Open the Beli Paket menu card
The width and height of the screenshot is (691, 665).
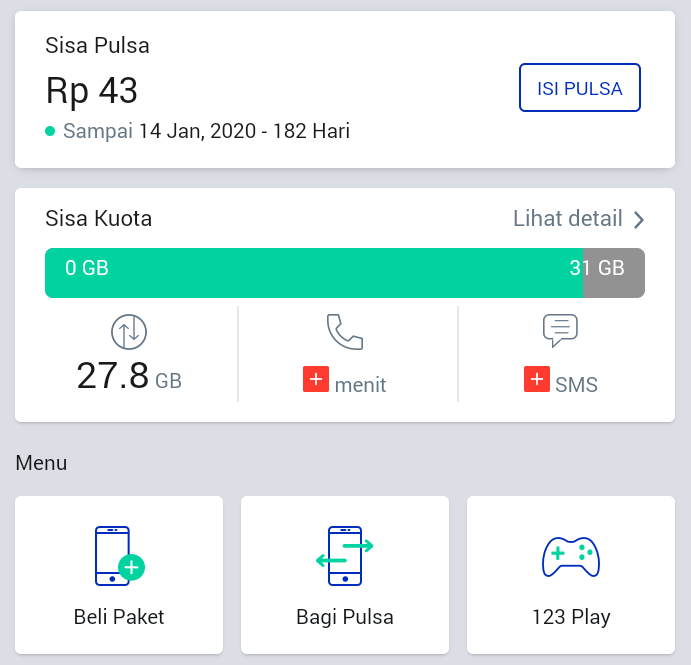(119, 574)
